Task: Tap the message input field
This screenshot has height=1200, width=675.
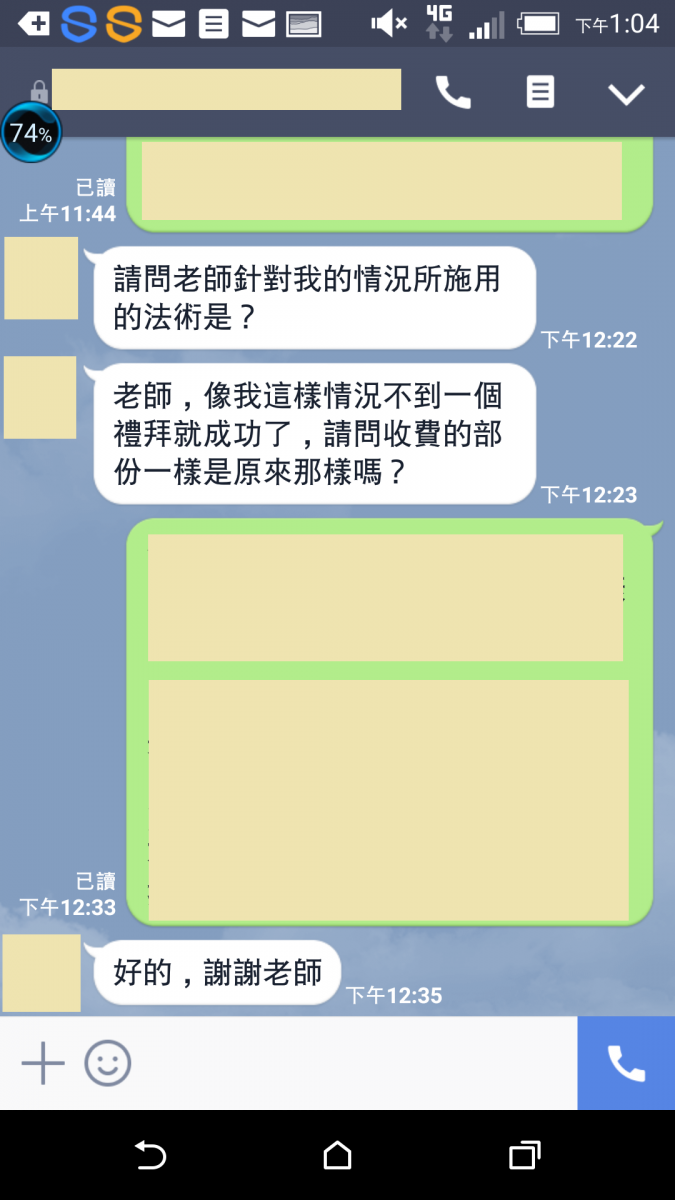Action: tap(350, 1063)
